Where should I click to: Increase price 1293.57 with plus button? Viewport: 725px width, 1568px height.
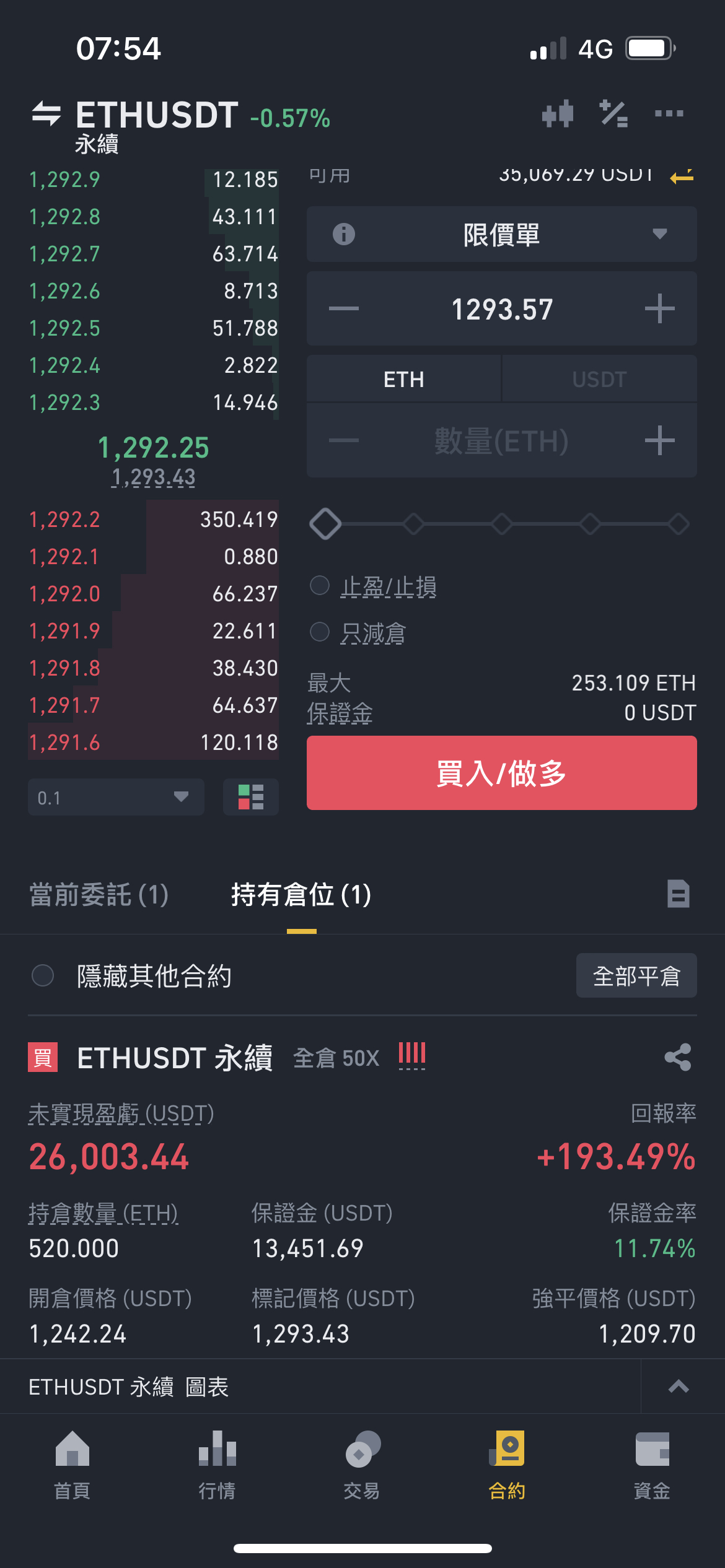pyautogui.click(x=659, y=308)
